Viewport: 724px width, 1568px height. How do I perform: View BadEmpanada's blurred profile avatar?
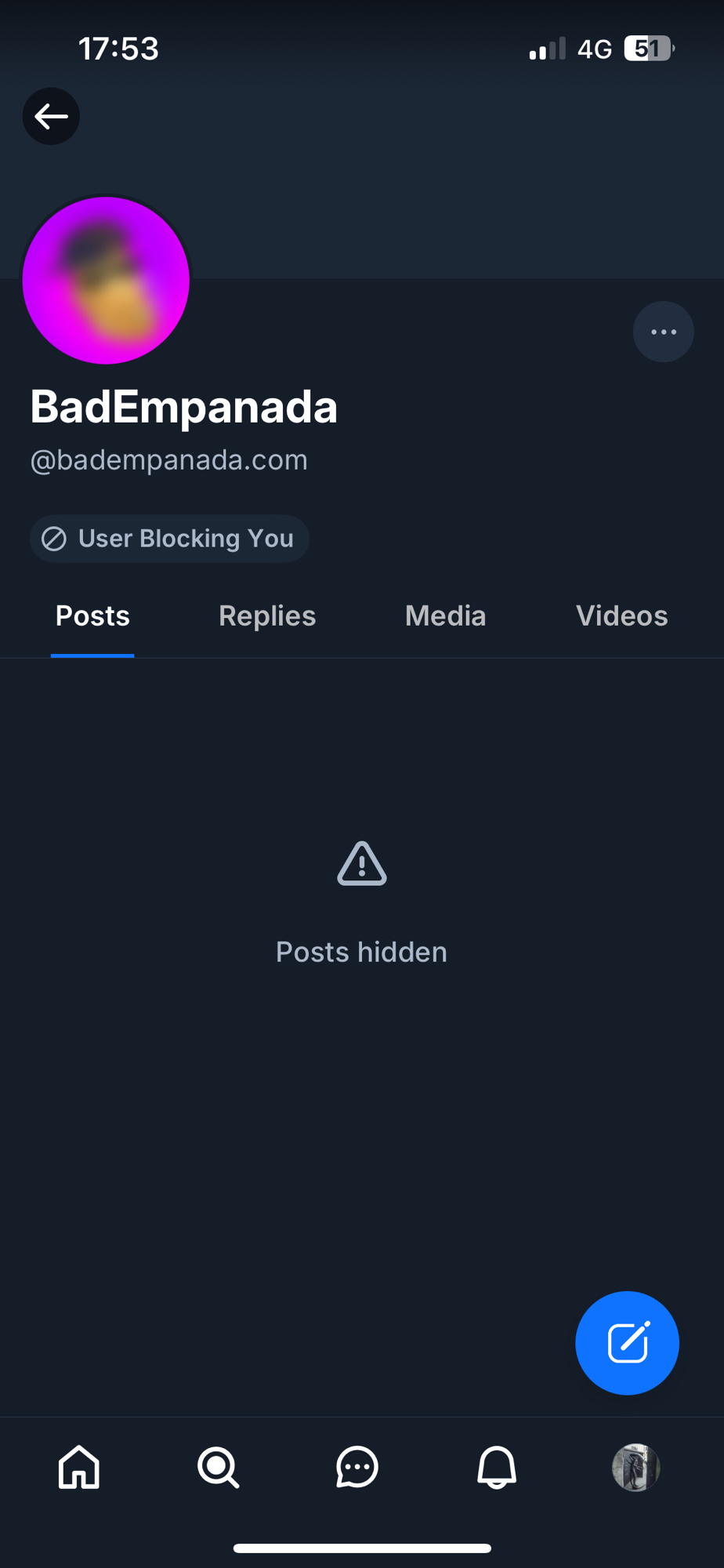coord(106,280)
